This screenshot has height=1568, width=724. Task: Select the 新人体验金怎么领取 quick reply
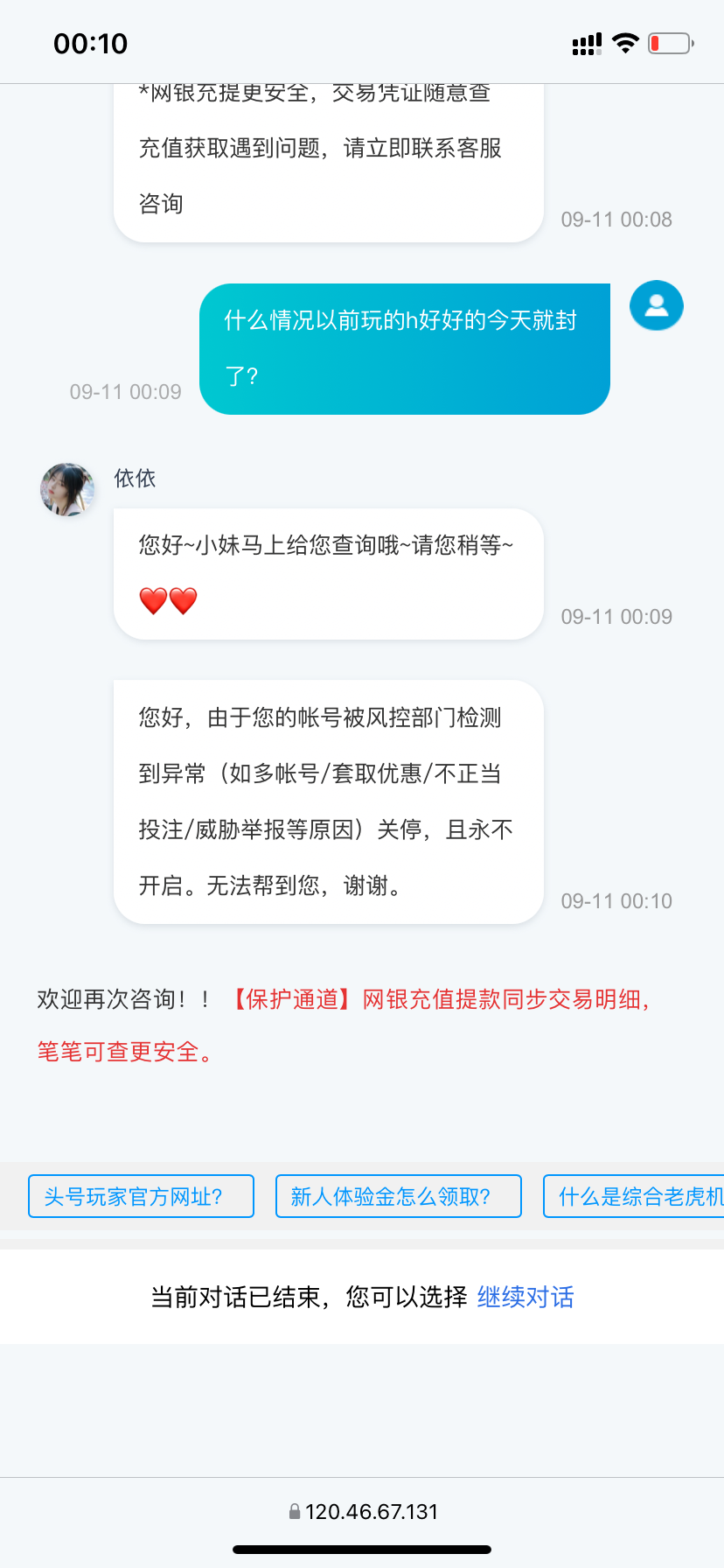tap(398, 1195)
